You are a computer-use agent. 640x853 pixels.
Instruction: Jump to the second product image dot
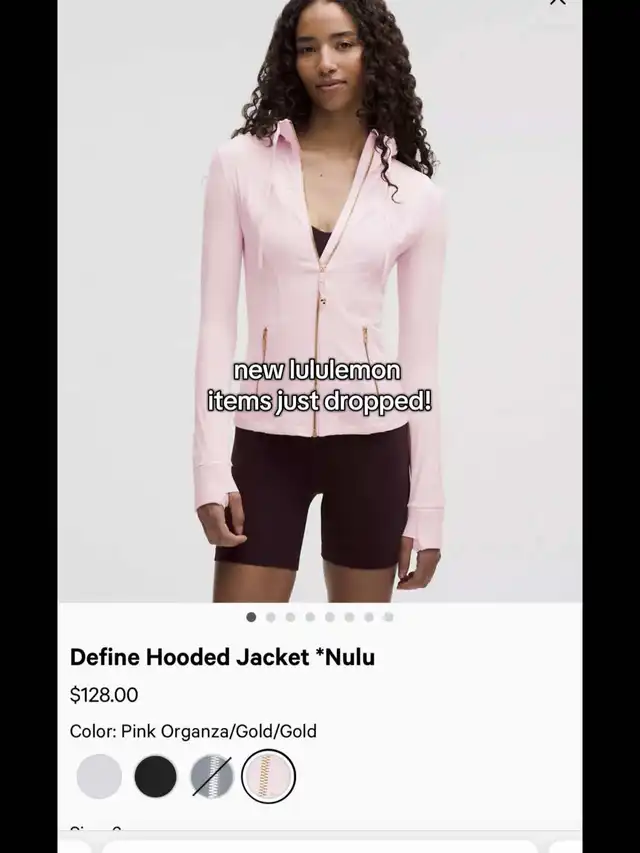[x=271, y=617]
